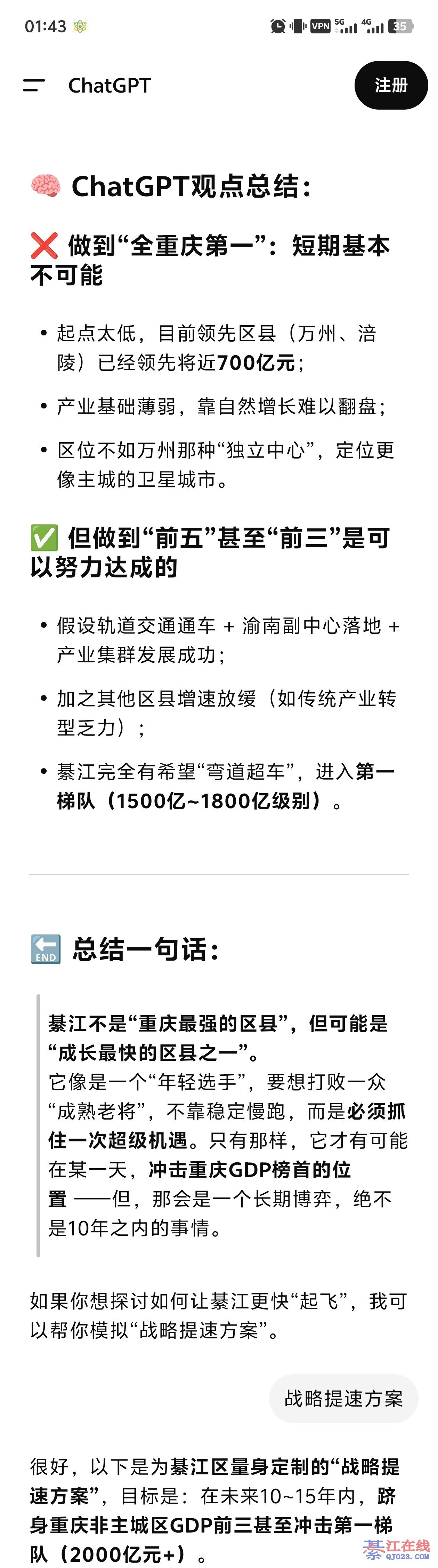The image size is (438, 1568).
Task: Tap the 注册 sign-up button
Action: coord(391,85)
